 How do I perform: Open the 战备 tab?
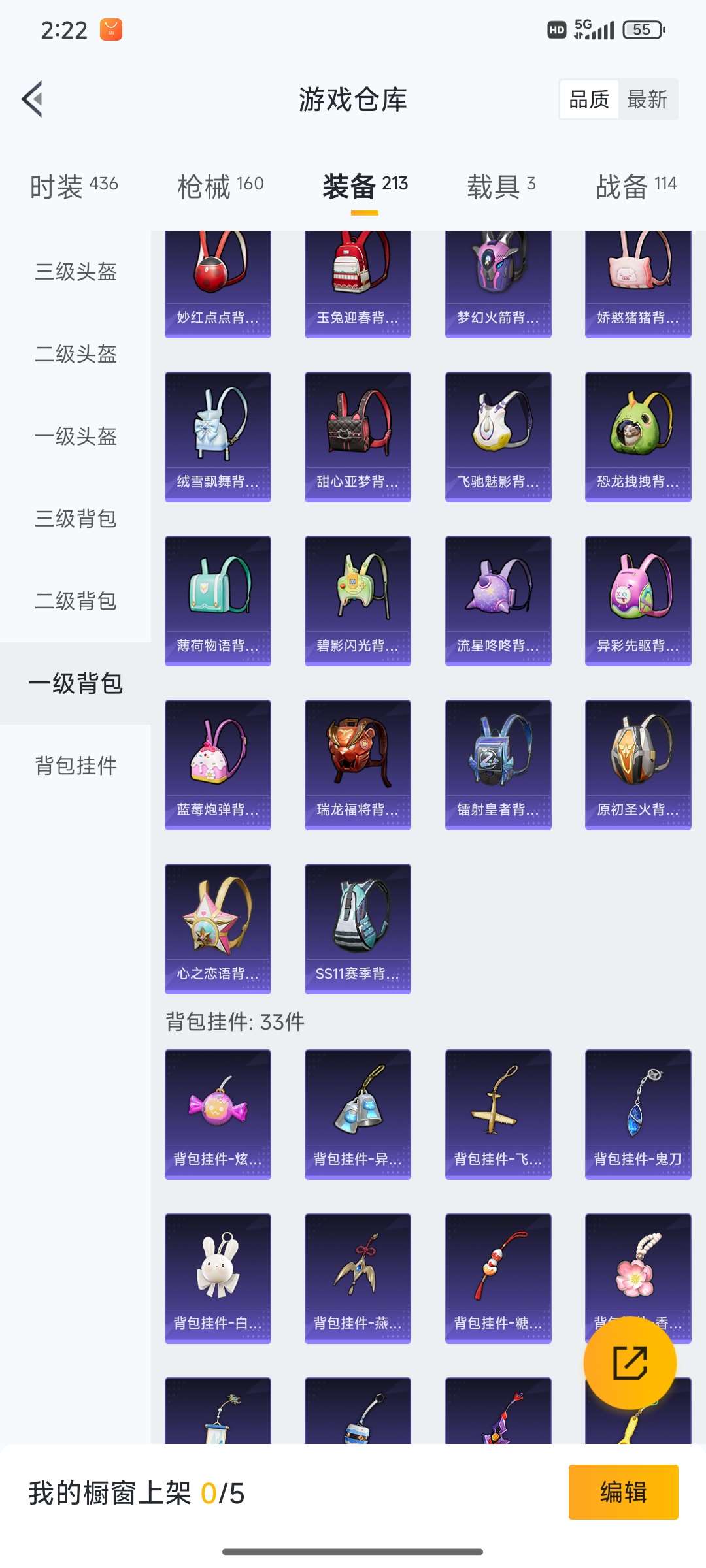tap(635, 186)
